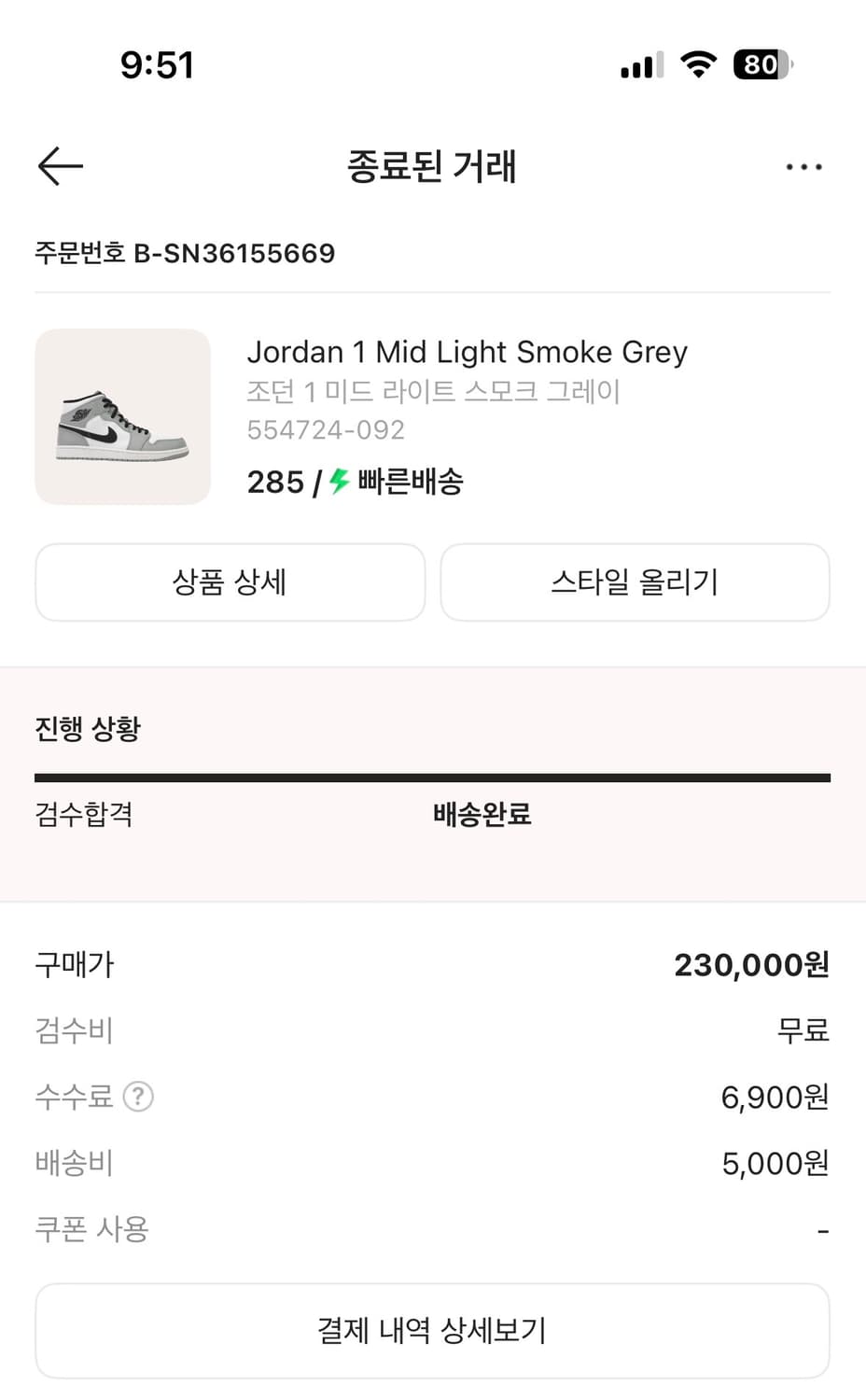866x1400 pixels.
Task: Open the 상품 상세 product details page
Action: pos(230,582)
